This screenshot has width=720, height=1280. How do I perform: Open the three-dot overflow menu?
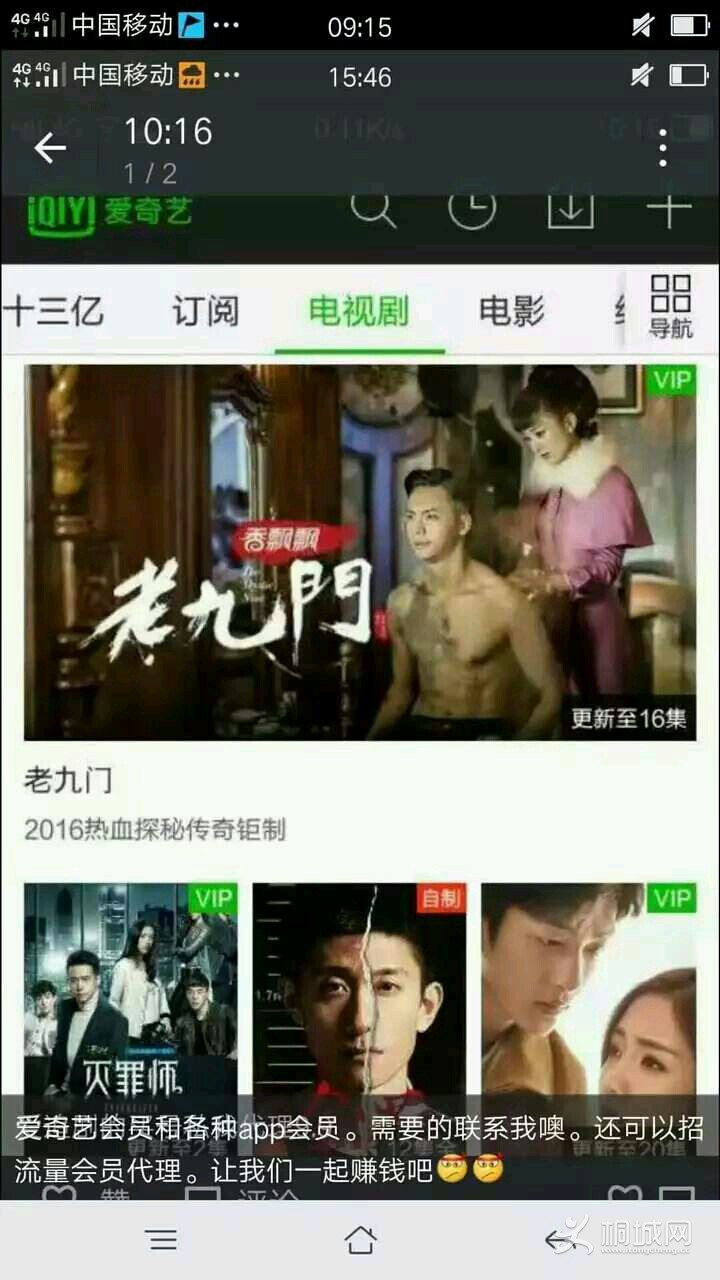tap(663, 149)
